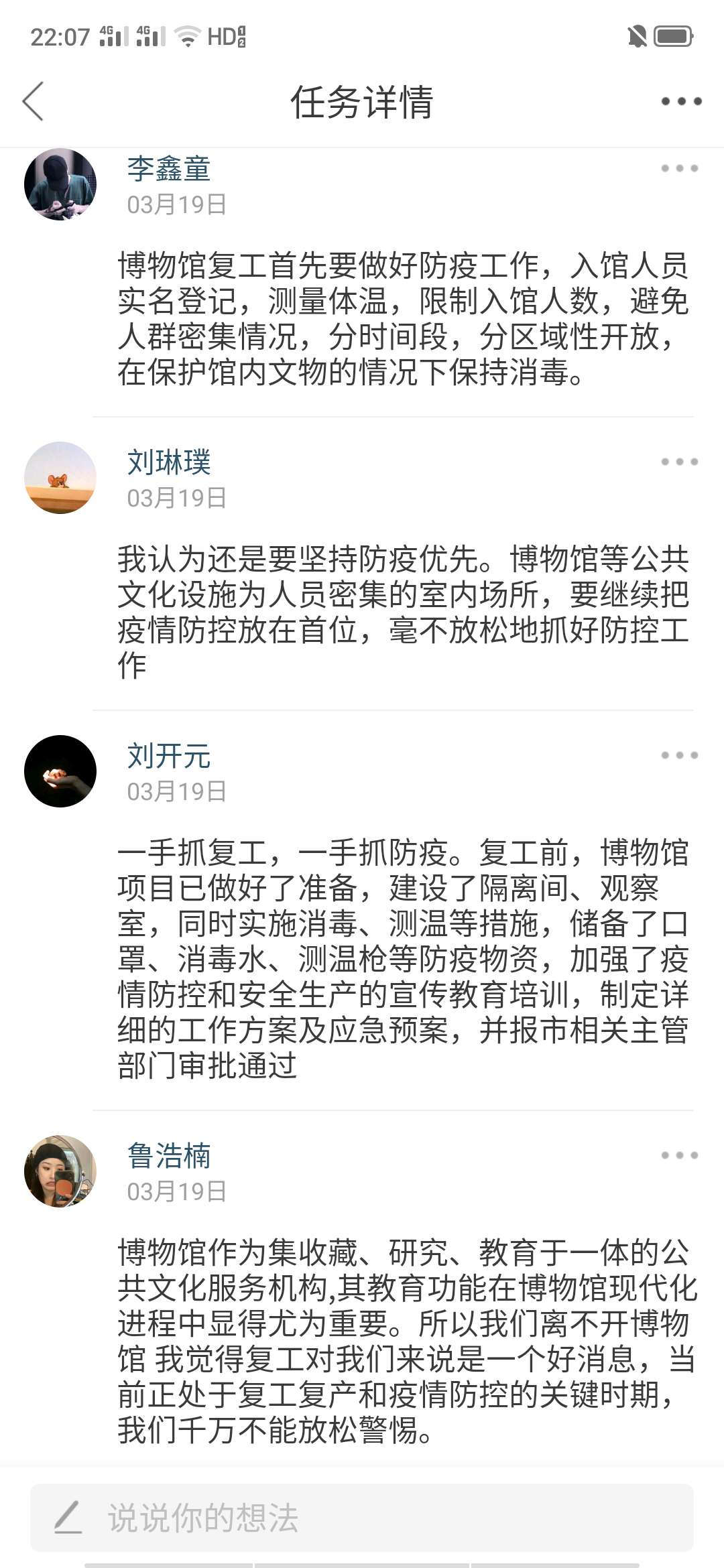The height and width of the screenshot is (1568, 724).
Task: Open options for 李鑫童's comment
Action: 679,168
